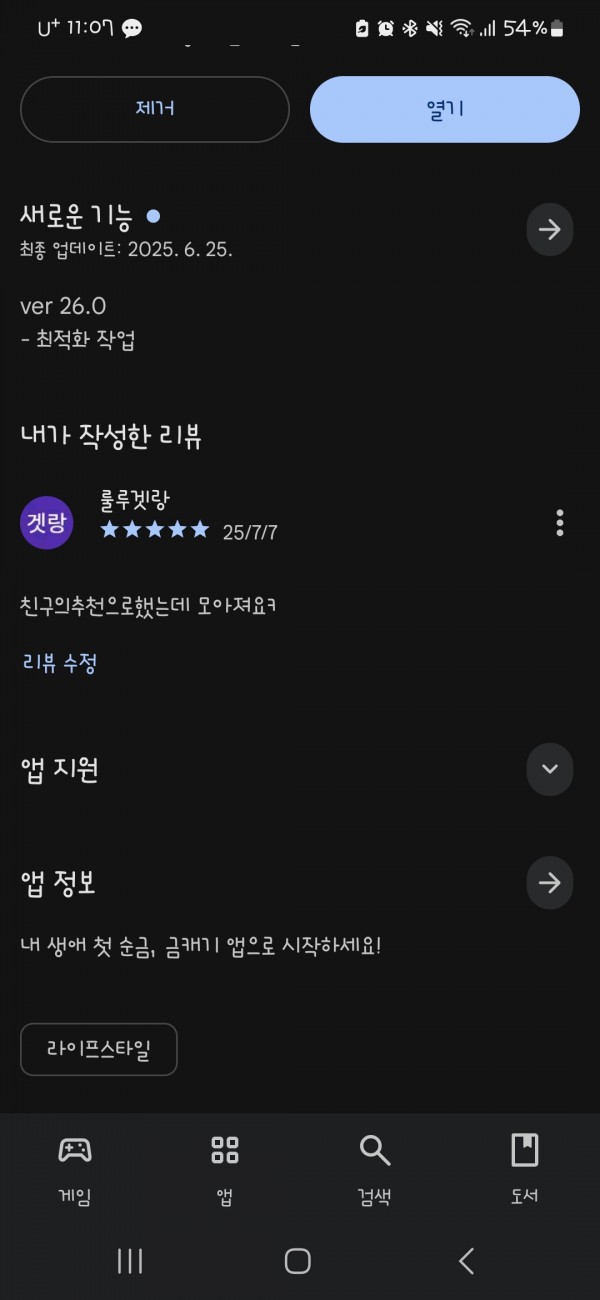This screenshot has width=600, height=1300.
Task: Open my review's overflow menu
Action: tap(560, 522)
